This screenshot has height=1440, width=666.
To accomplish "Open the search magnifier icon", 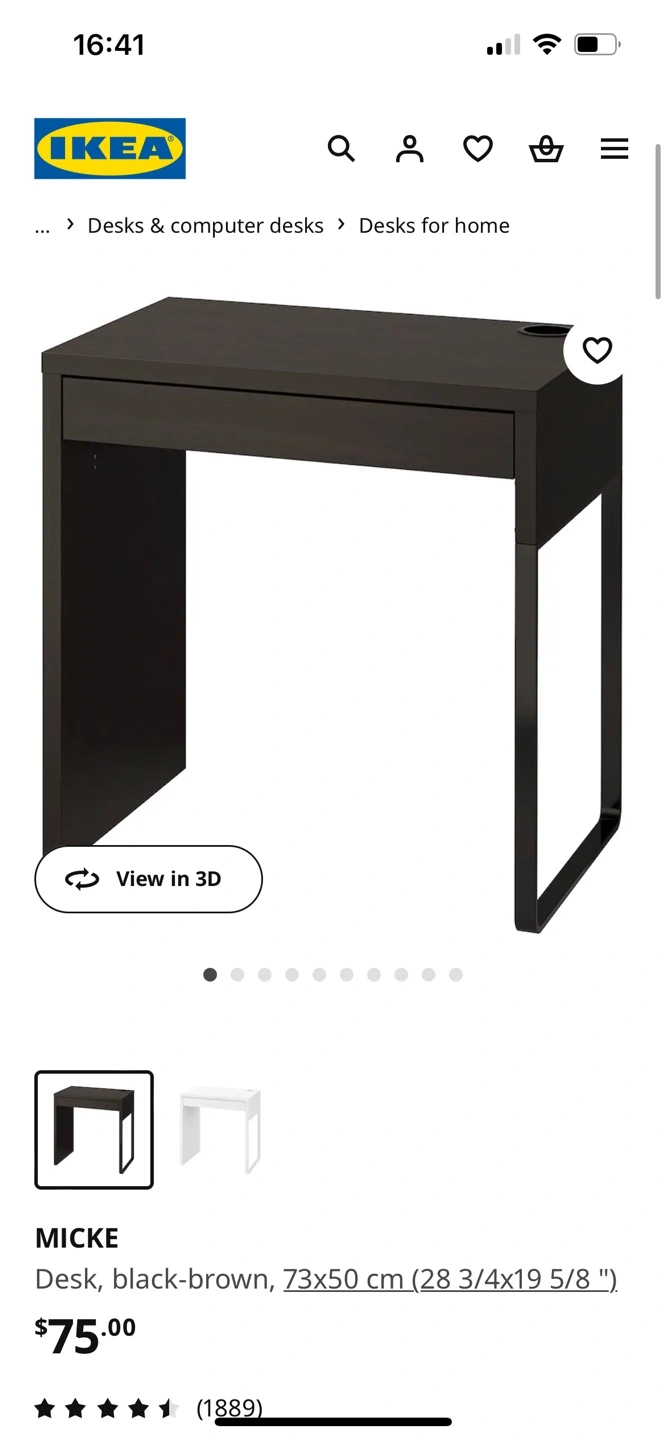I will tap(341, 149).
